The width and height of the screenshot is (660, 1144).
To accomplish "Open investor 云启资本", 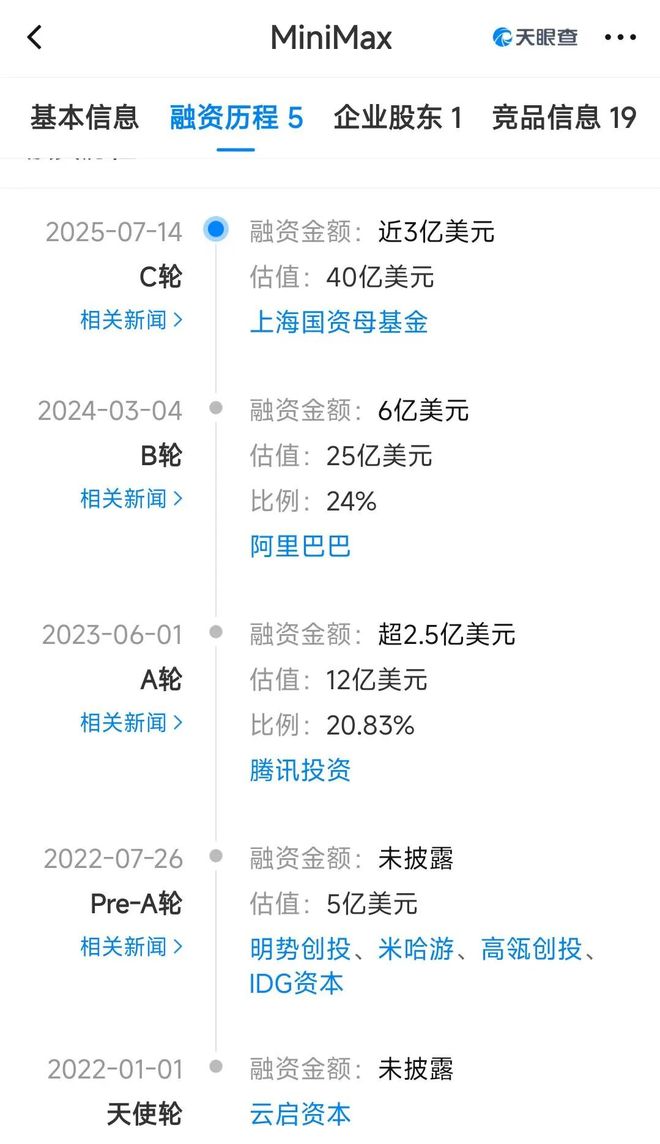I will [300, 1114].
